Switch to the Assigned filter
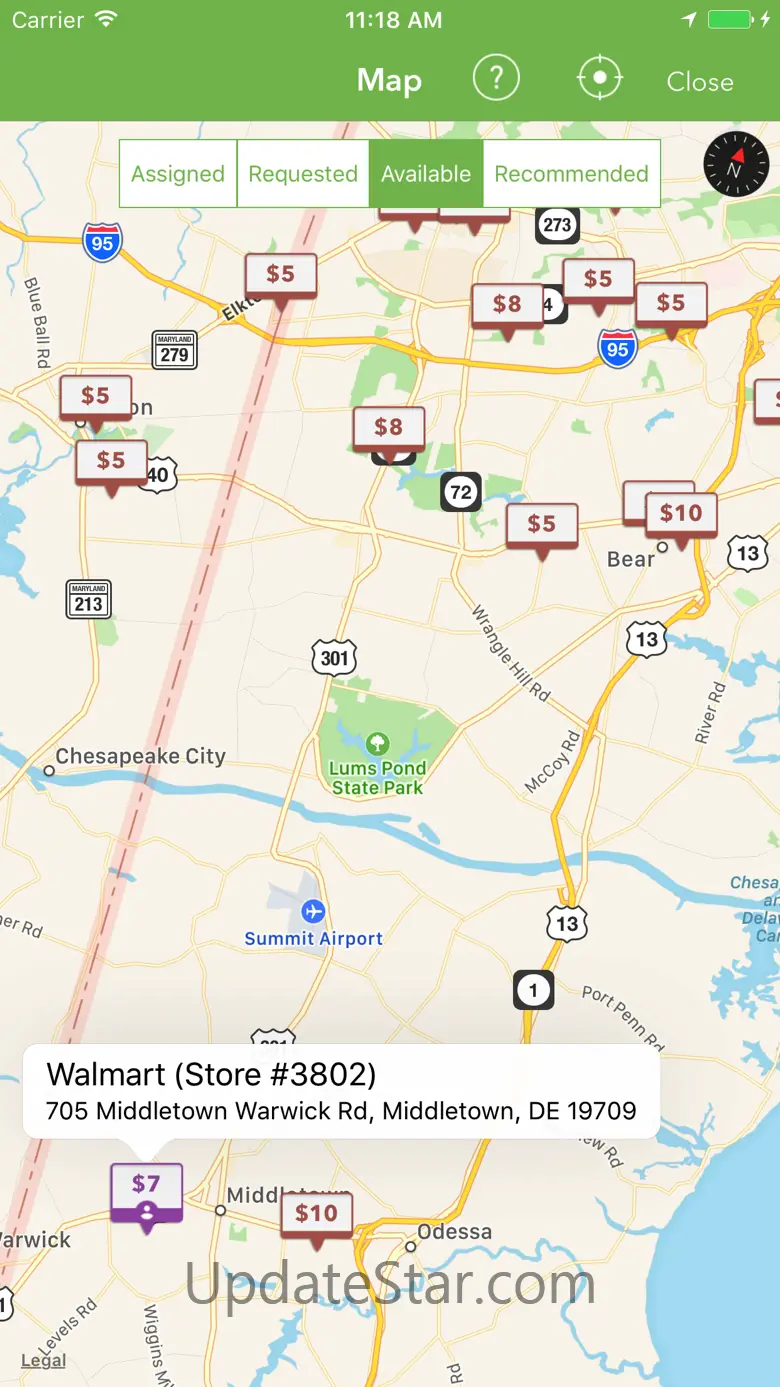This screenshot has height=1387, width=780. (178, 174)
